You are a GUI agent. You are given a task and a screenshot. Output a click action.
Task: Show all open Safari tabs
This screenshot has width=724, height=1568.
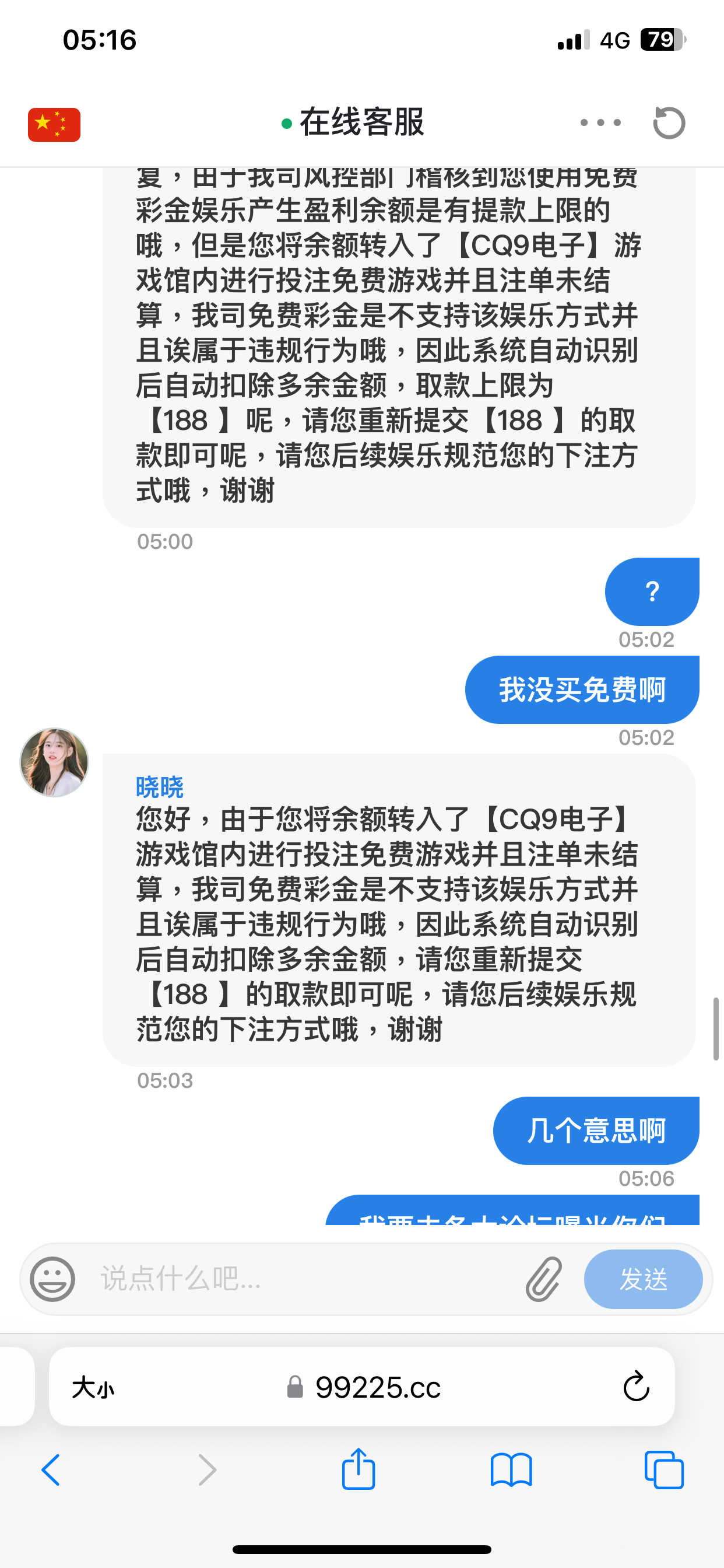664,1470
